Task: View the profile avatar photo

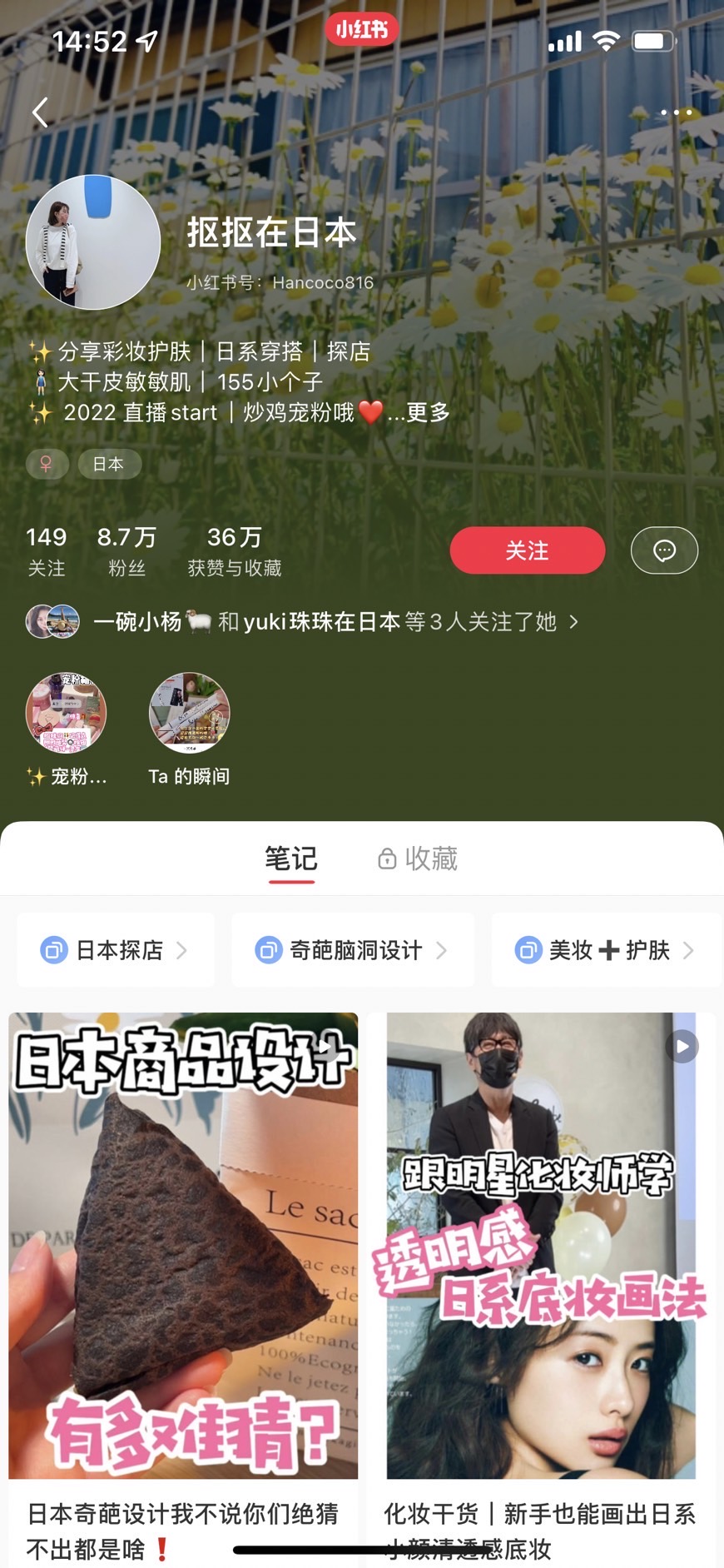Action: [x=93, y=242]
